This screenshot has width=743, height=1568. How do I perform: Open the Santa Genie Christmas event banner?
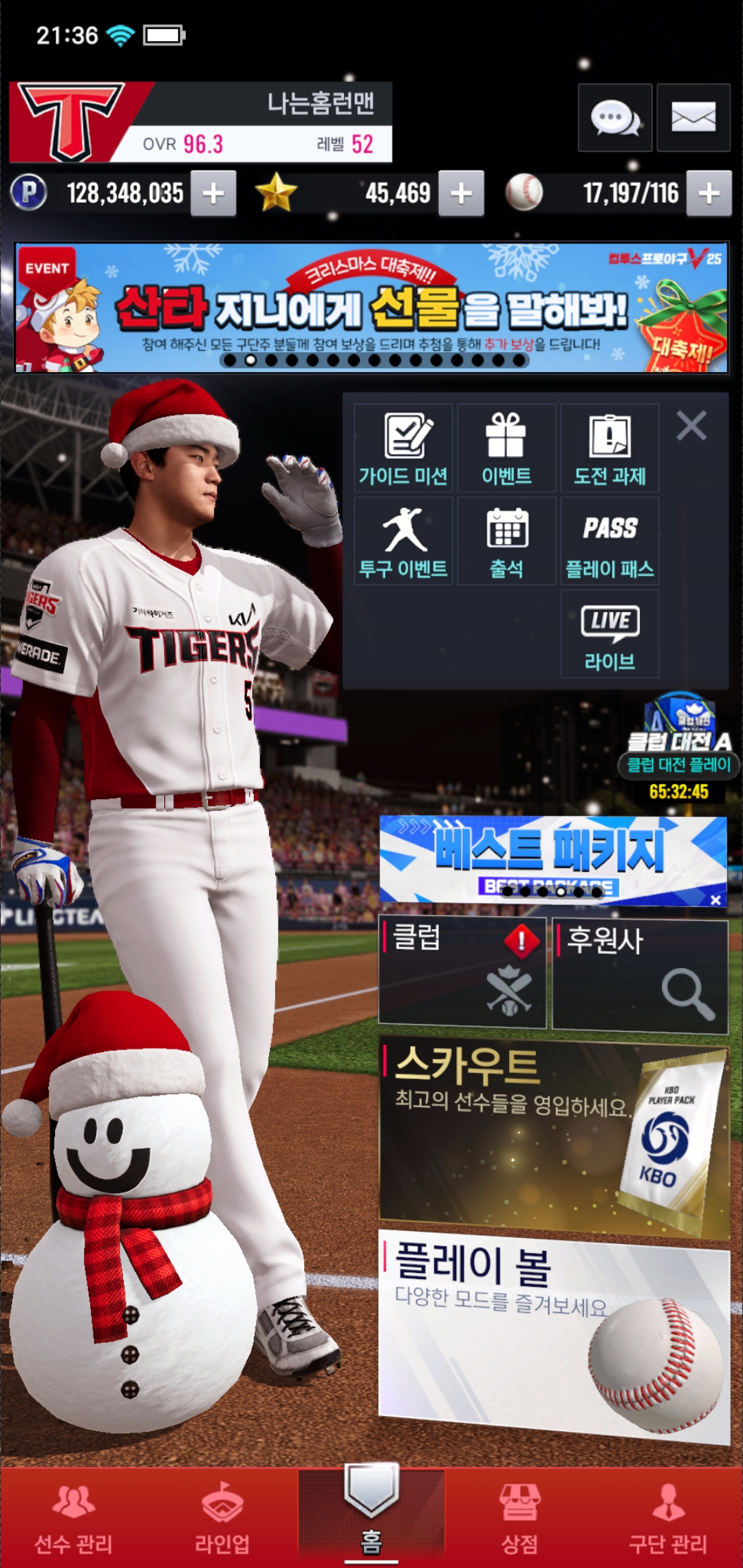point(371,307)
